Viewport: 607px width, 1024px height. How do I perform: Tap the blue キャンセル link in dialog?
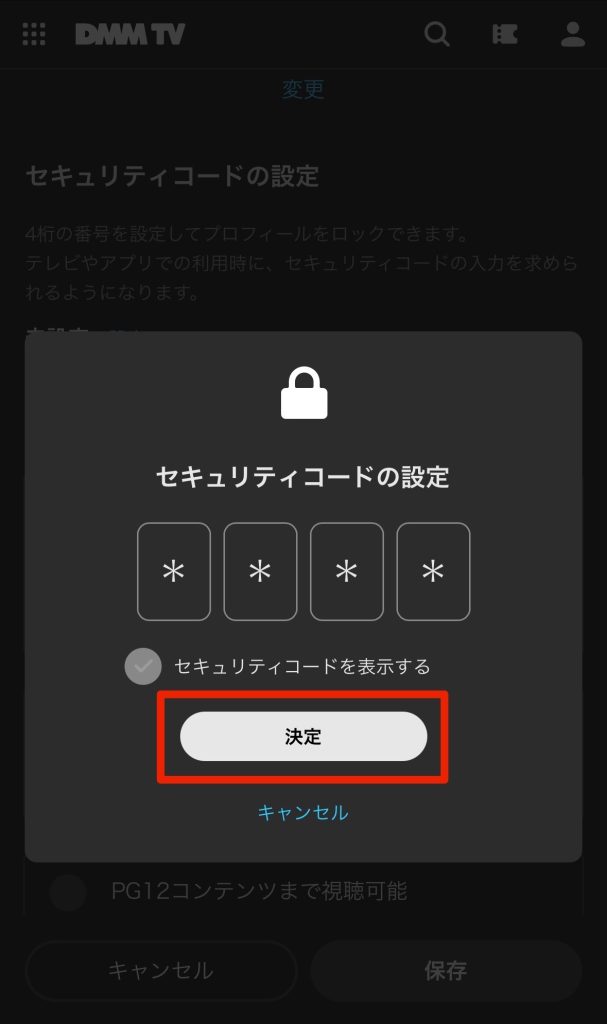(x=303, y=812)
